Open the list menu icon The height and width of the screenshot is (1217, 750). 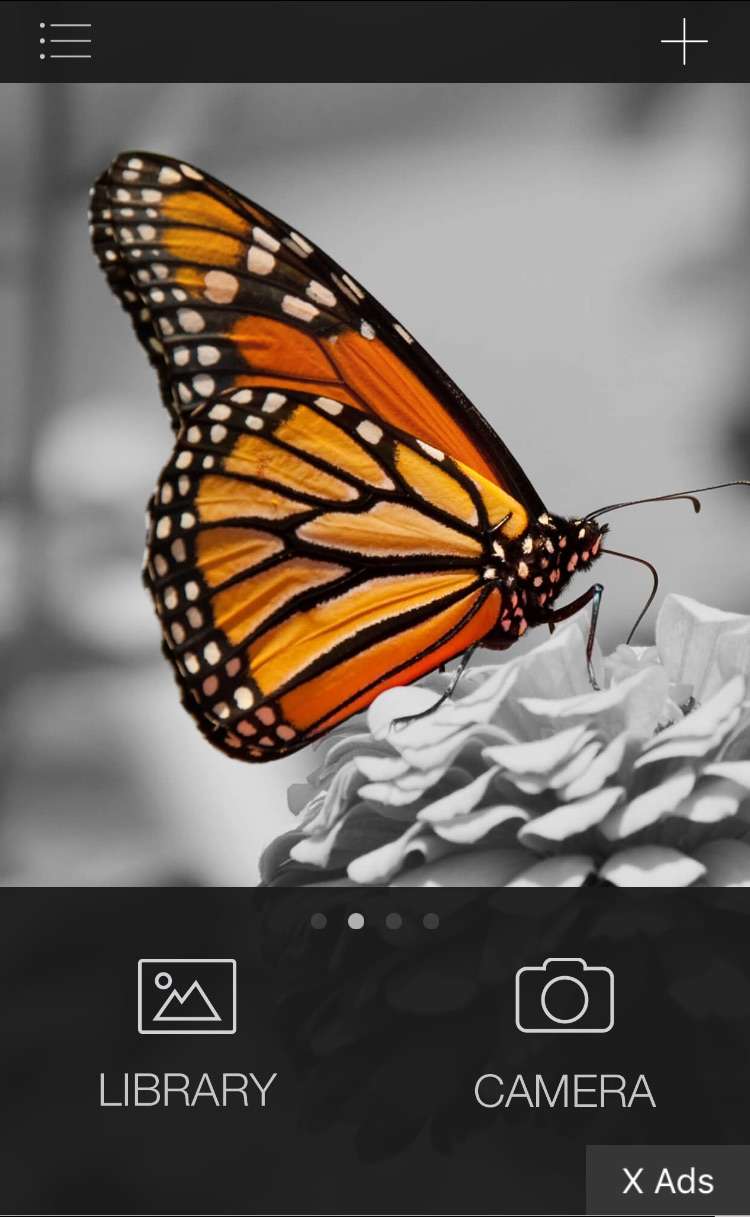[66, 41]
